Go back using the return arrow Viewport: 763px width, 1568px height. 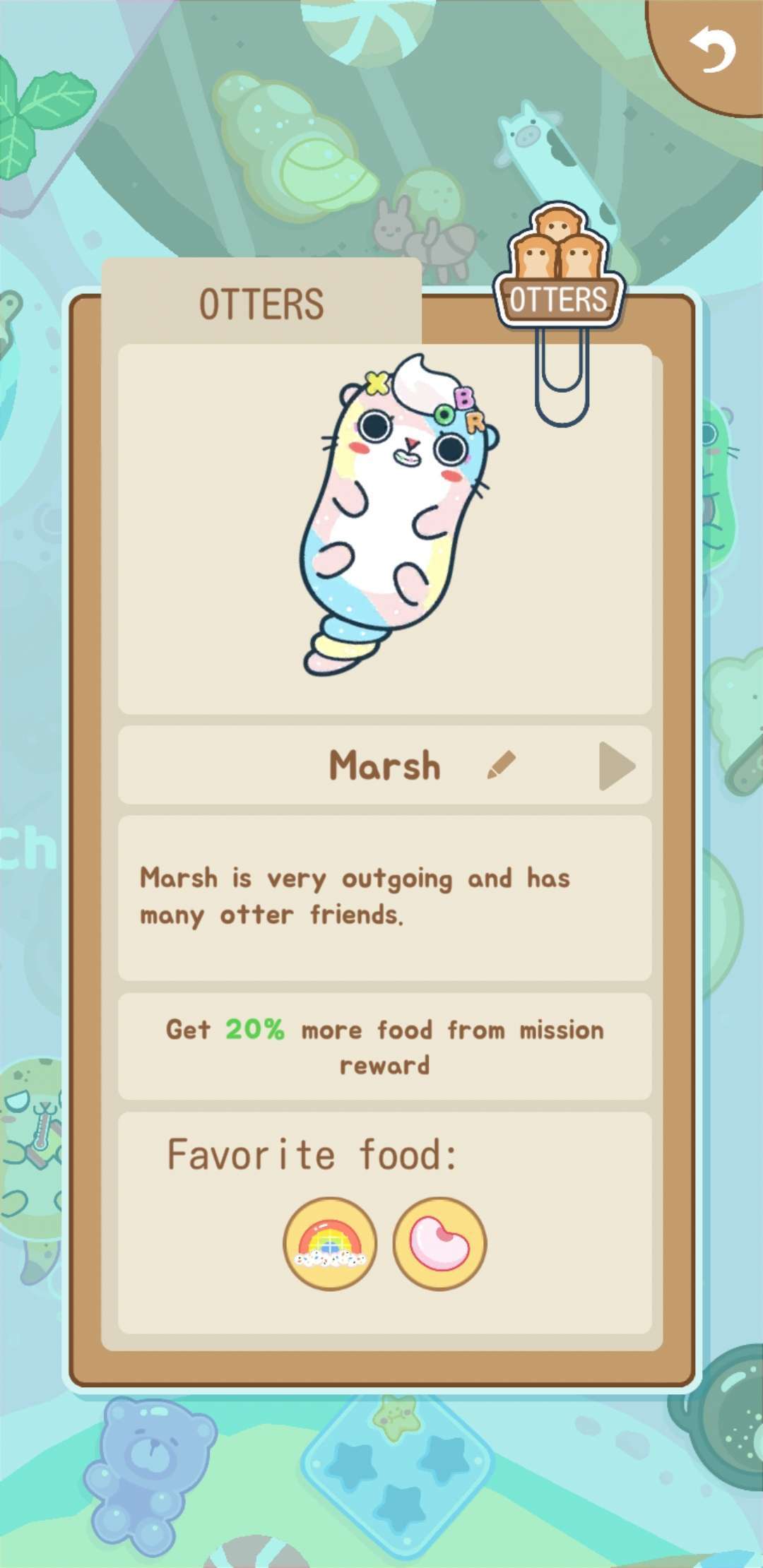712,49
